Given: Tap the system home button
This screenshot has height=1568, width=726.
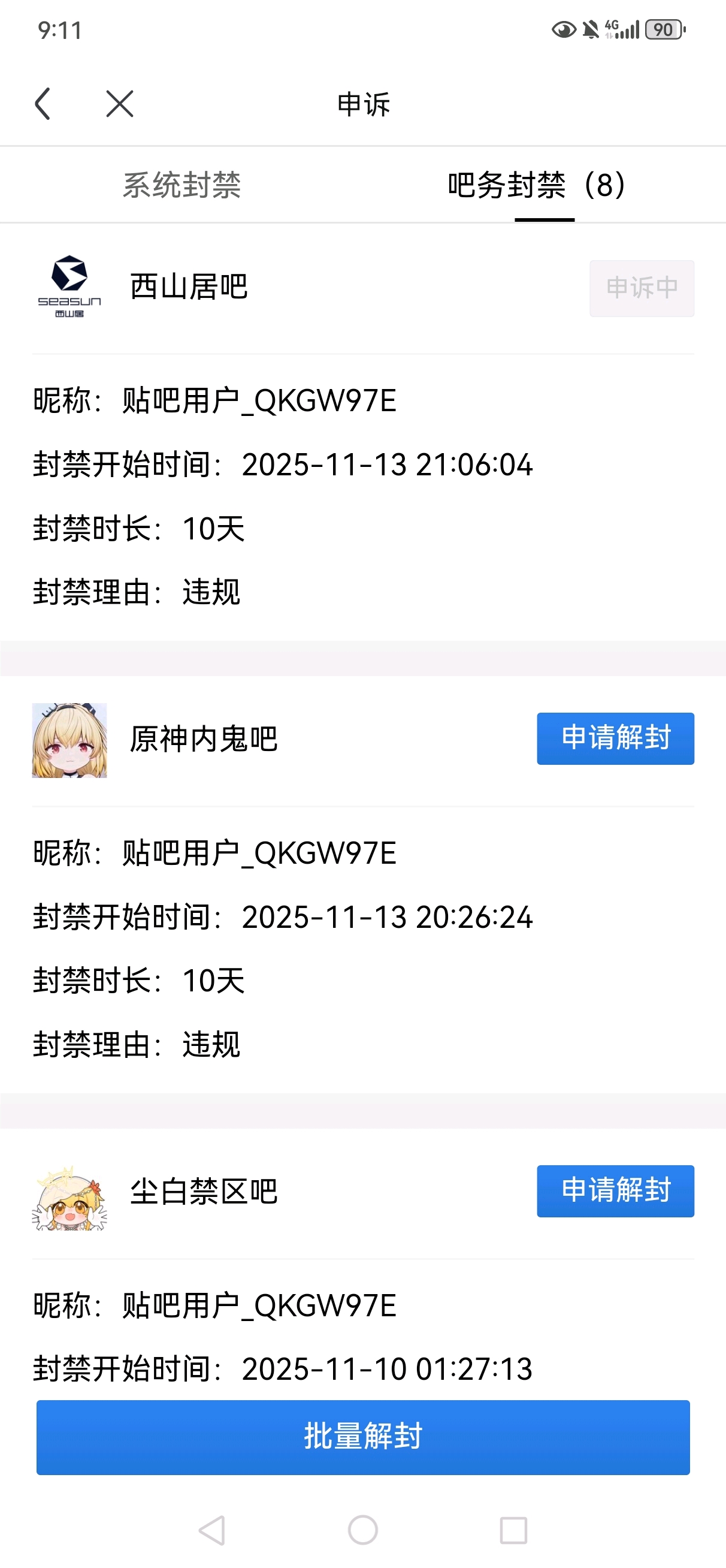Looking at the screenshot, I should [x=362, y=1530].
